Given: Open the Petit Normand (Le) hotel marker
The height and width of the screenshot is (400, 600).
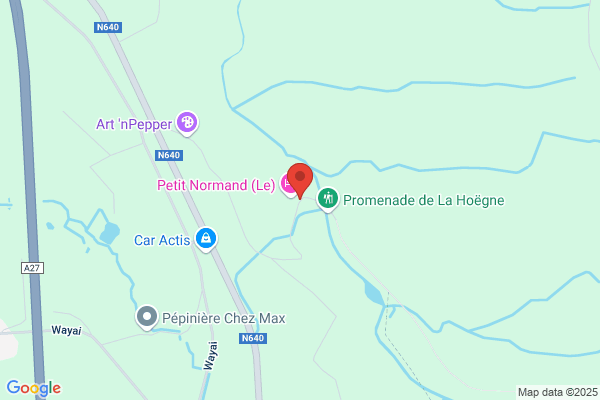Looking at the screenshot, I should (289, 187).
